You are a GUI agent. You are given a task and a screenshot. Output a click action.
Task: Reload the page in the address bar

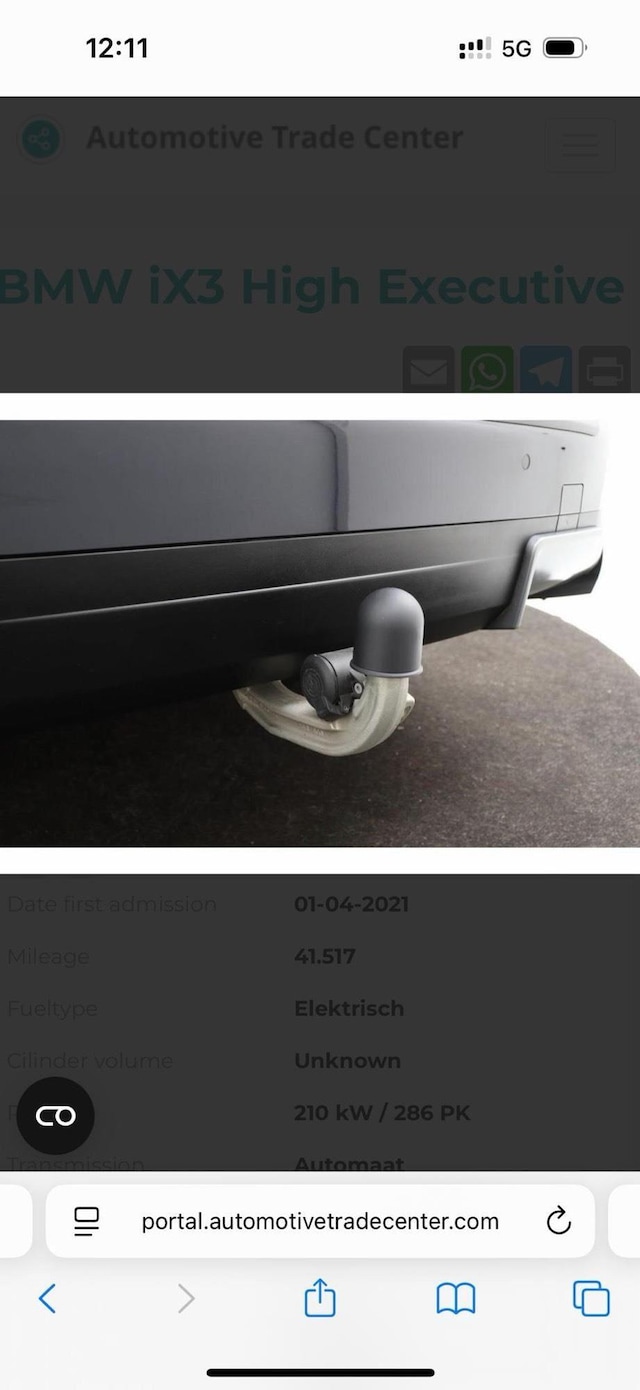[x=558, y=1221]
